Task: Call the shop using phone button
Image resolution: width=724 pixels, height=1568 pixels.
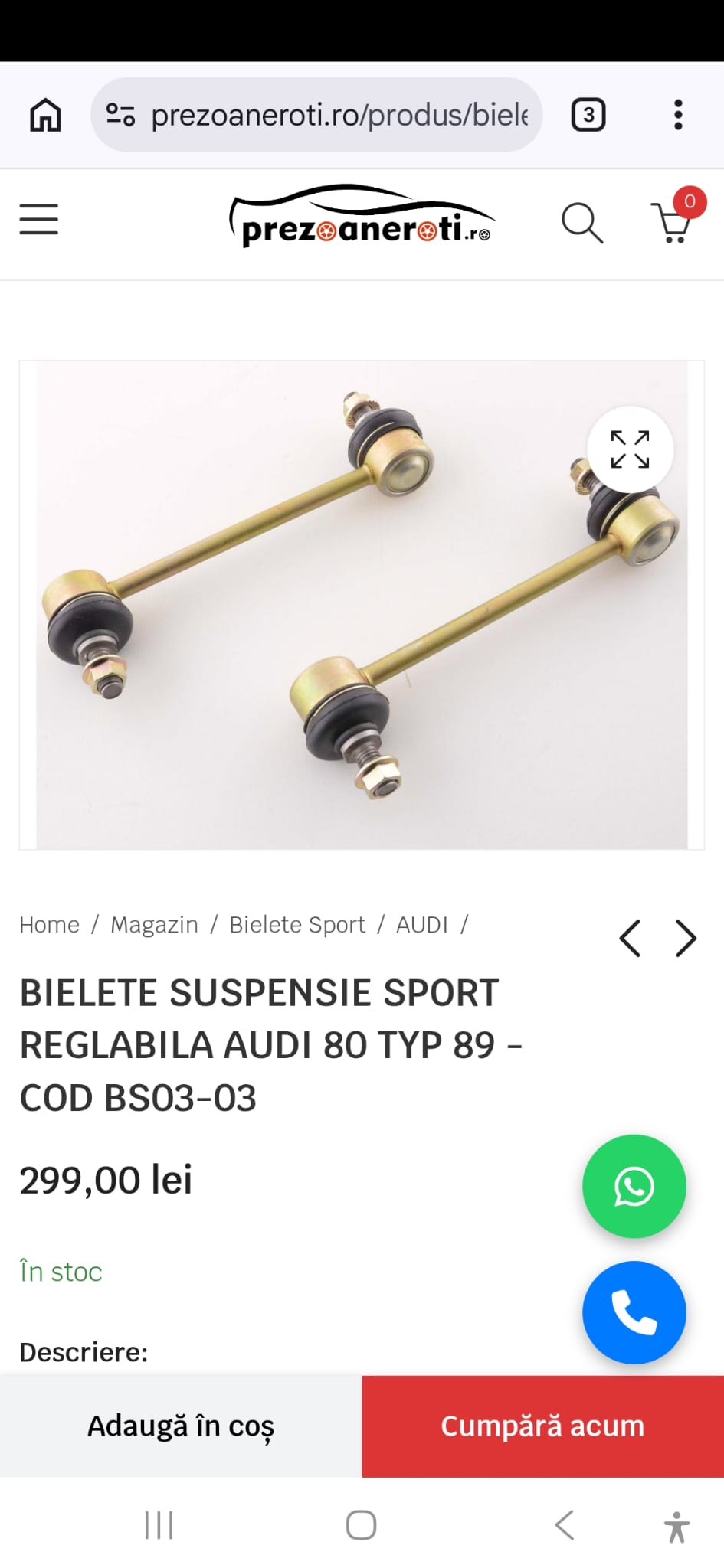Action: [634, 1312]
